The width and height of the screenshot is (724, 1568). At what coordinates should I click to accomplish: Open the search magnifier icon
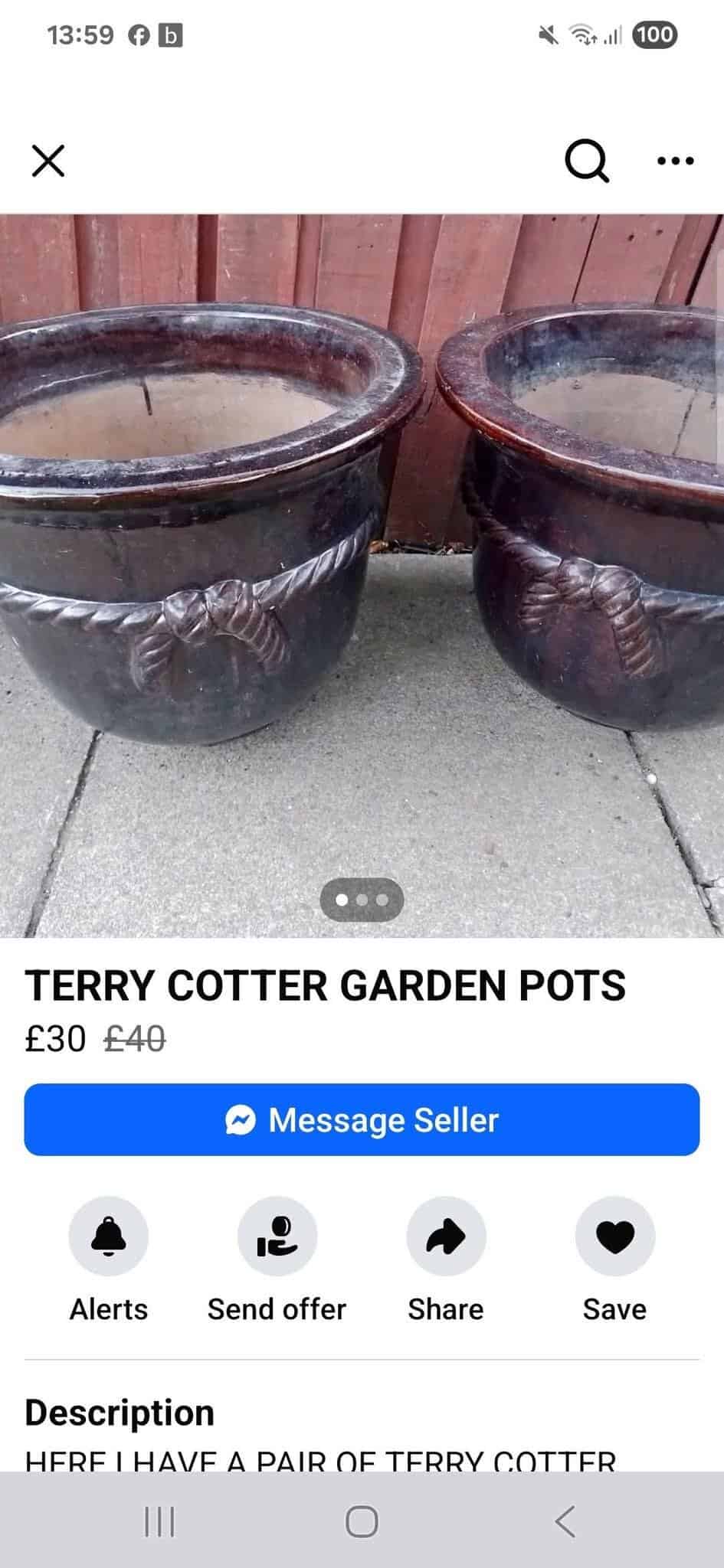[x=587, y=162]
